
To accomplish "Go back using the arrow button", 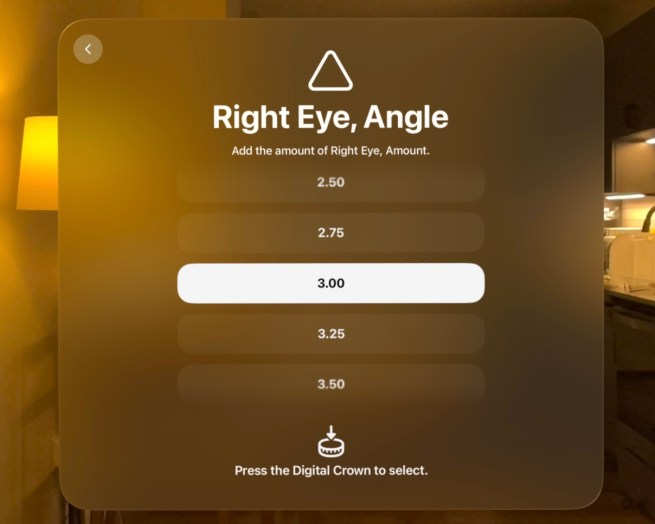I will [88, 49].
